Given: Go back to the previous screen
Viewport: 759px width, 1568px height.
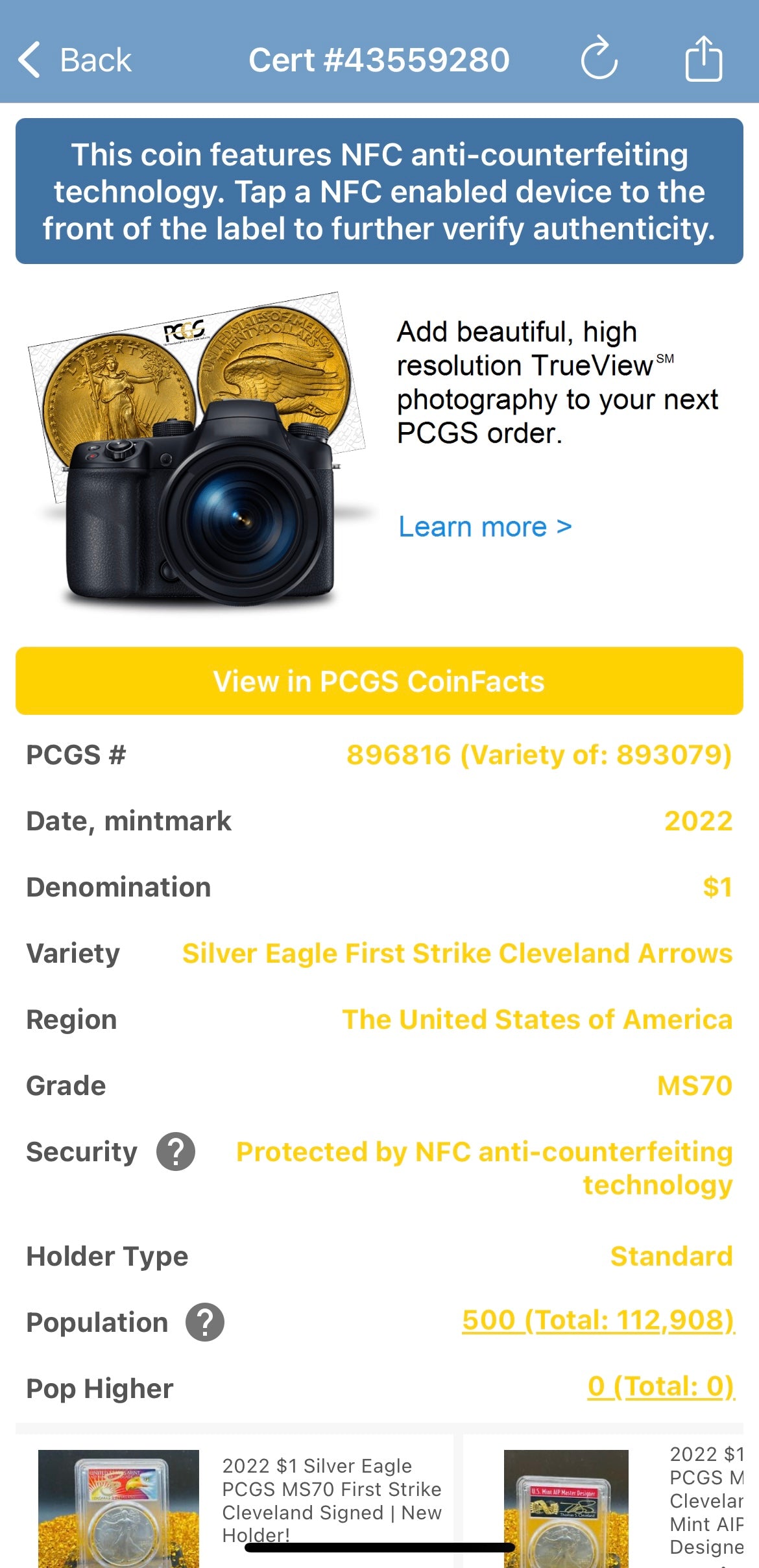Looking at the screenshot, I should 75,60.
